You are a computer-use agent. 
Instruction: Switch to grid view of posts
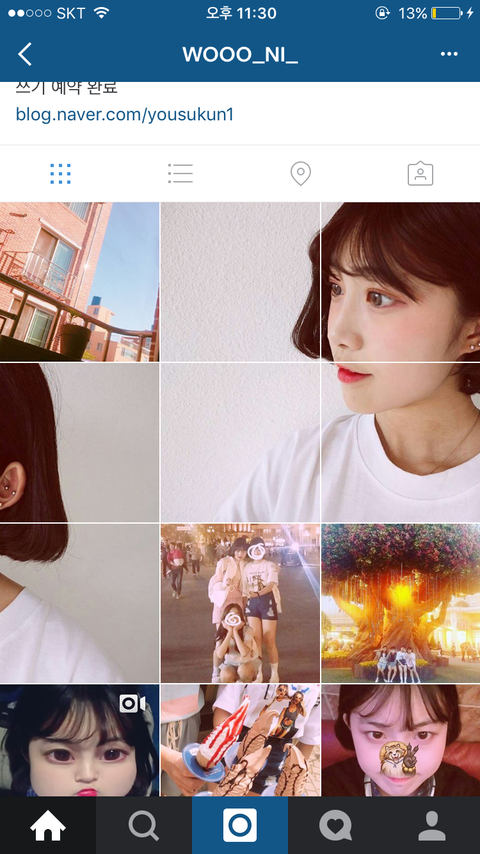click(x=60, y=174)
